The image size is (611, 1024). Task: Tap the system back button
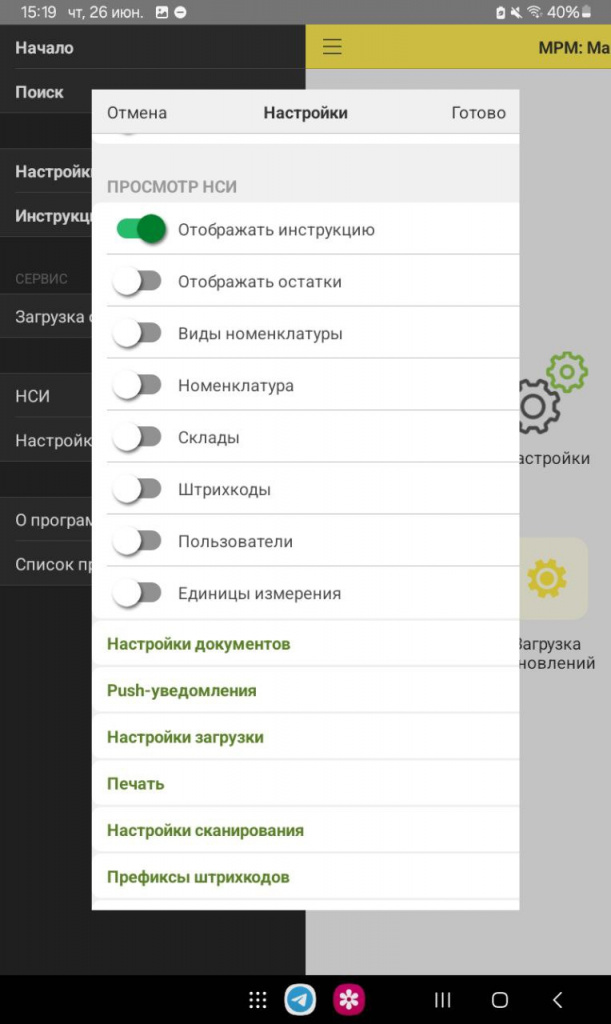coord(557,999)
